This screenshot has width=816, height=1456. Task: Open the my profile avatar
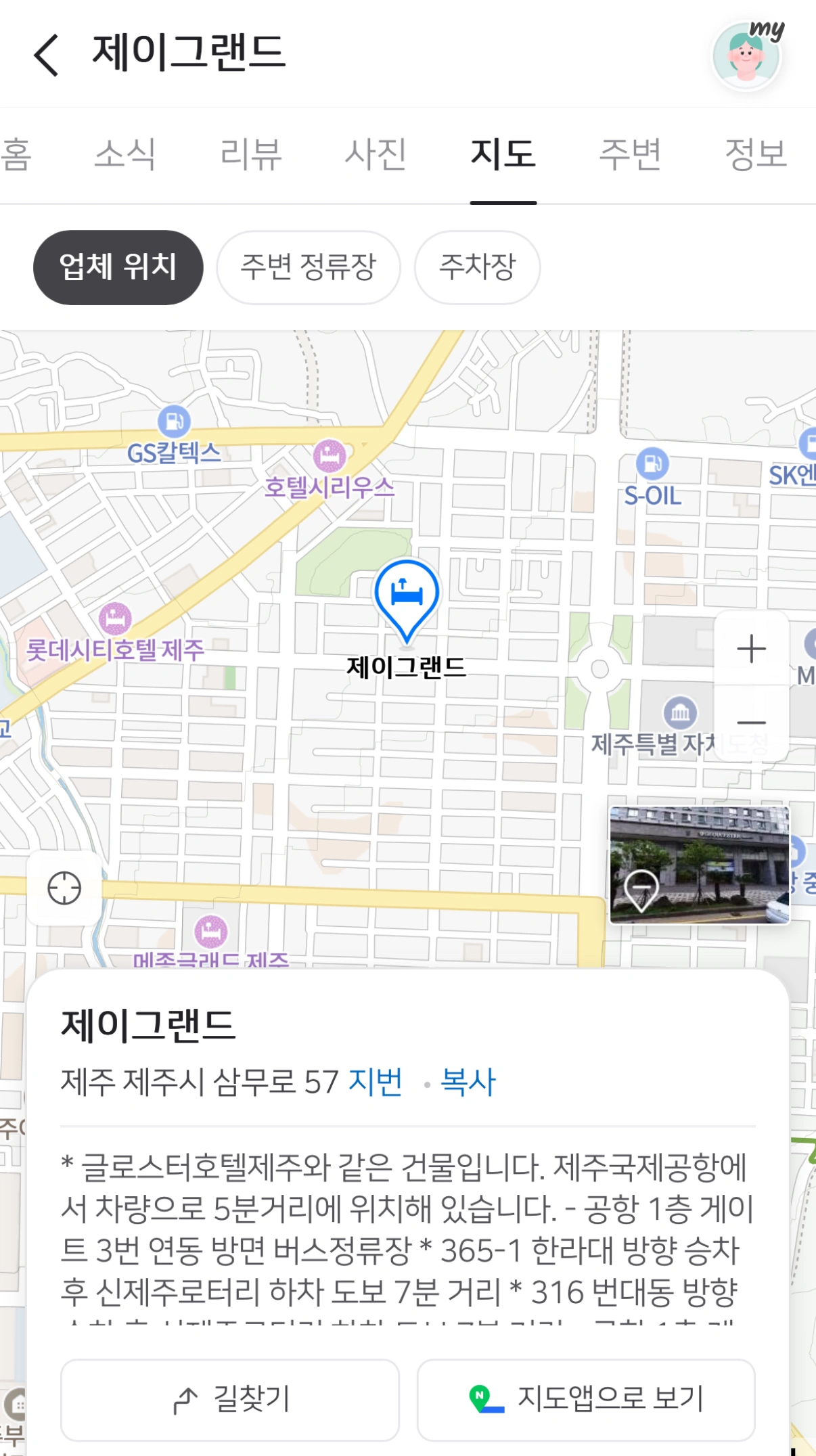coord(746,55)
